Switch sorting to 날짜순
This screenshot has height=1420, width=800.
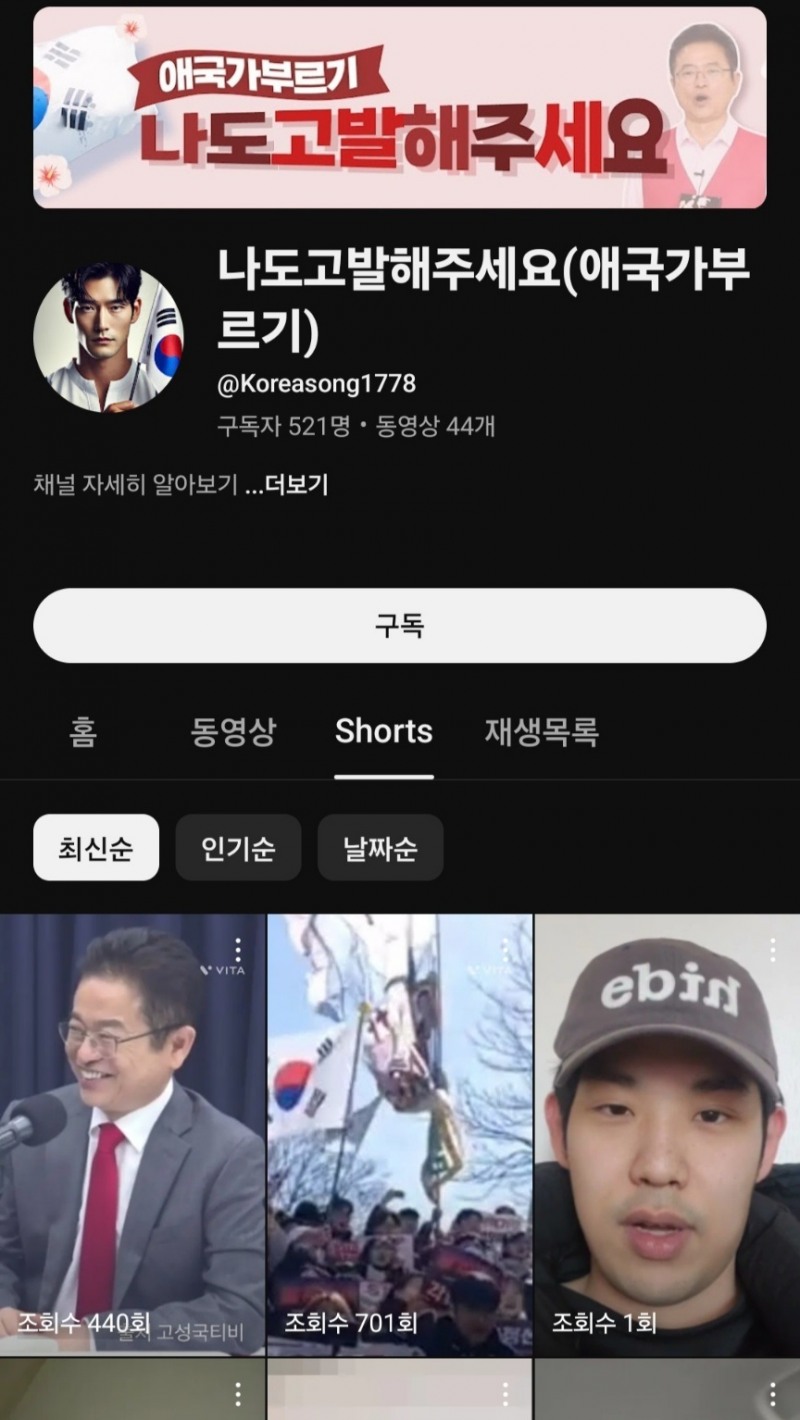pyautogui.click(x=380, y=847)
